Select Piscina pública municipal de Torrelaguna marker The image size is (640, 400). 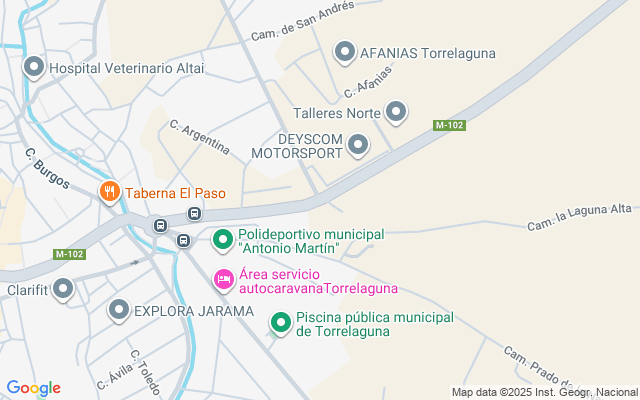281,323
